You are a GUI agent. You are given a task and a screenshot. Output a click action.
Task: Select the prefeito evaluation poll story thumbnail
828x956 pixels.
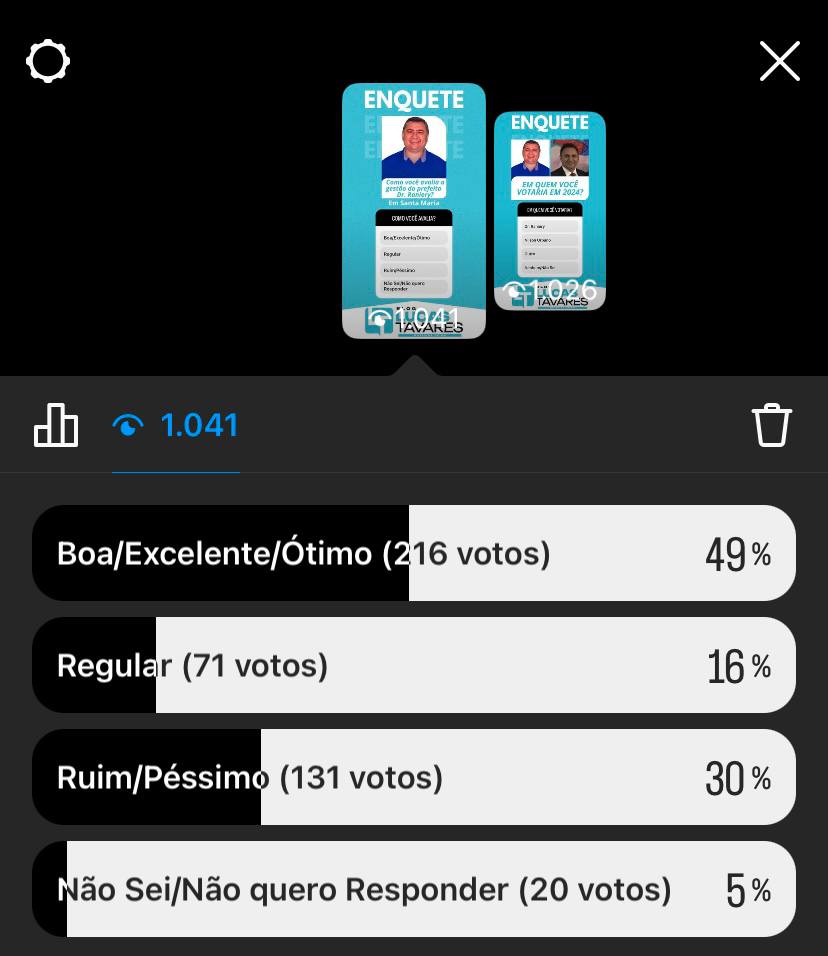tap(414, 211)
